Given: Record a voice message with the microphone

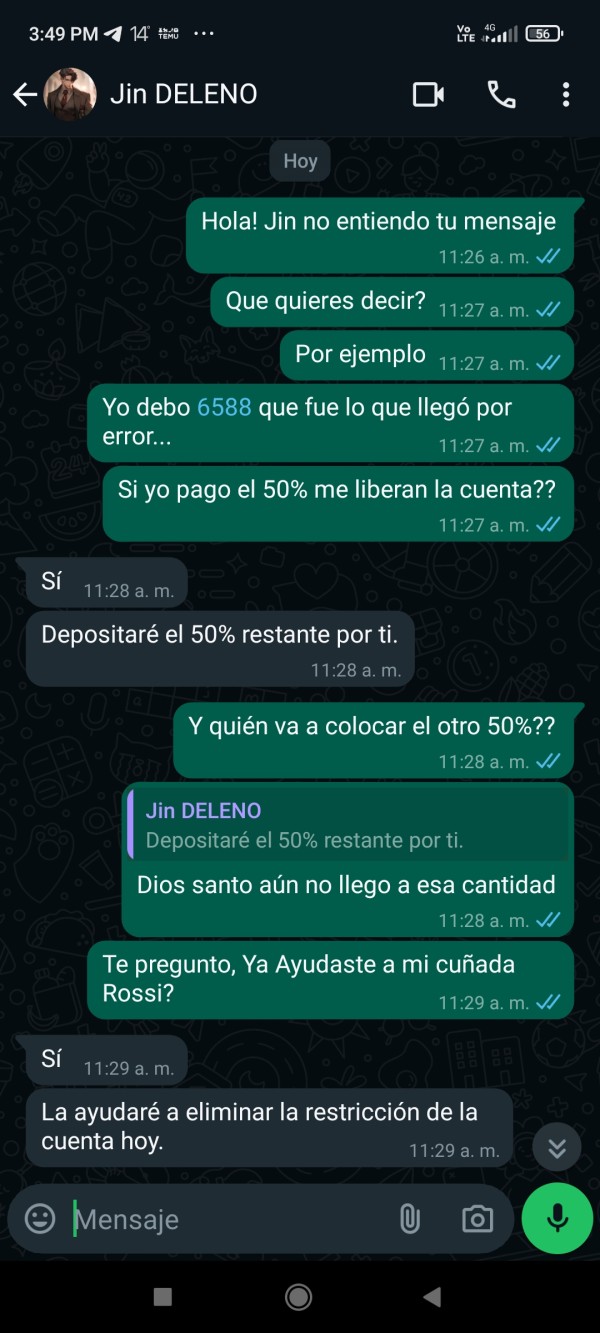Looking at the screenshot, I should pyautogui.click(x=557, y=1219).
